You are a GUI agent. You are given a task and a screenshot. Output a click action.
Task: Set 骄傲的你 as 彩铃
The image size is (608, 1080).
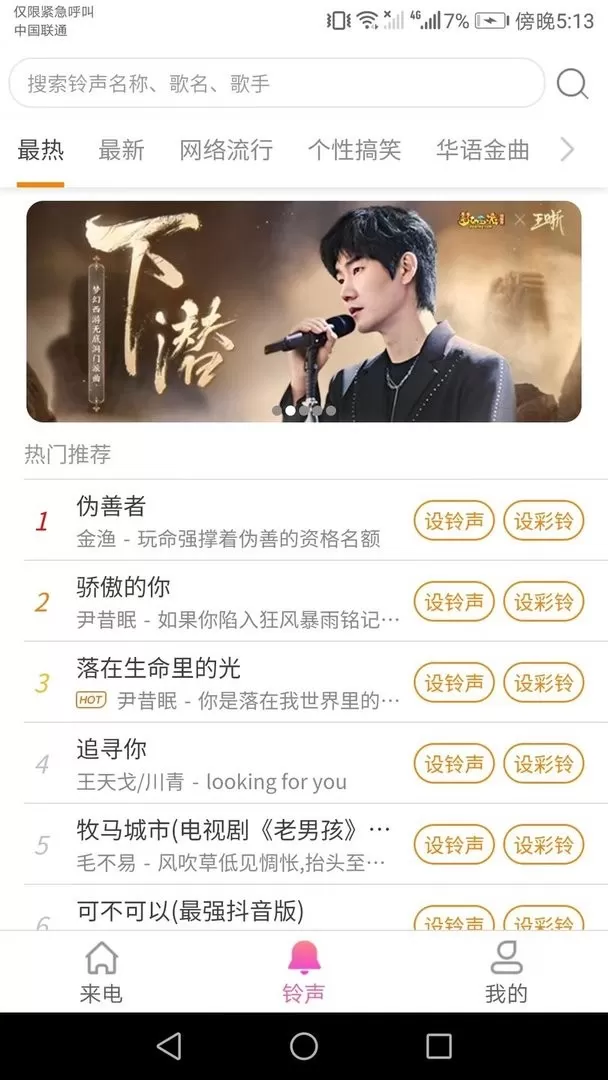(543, 602)
